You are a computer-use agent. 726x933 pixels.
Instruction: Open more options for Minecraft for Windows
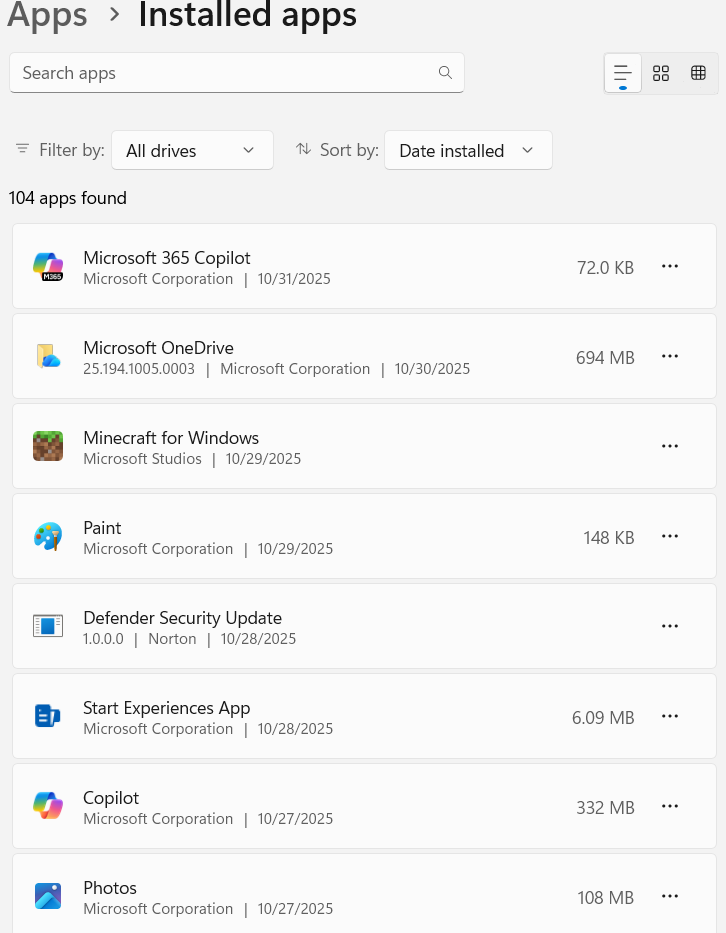(x=670, y=446)
